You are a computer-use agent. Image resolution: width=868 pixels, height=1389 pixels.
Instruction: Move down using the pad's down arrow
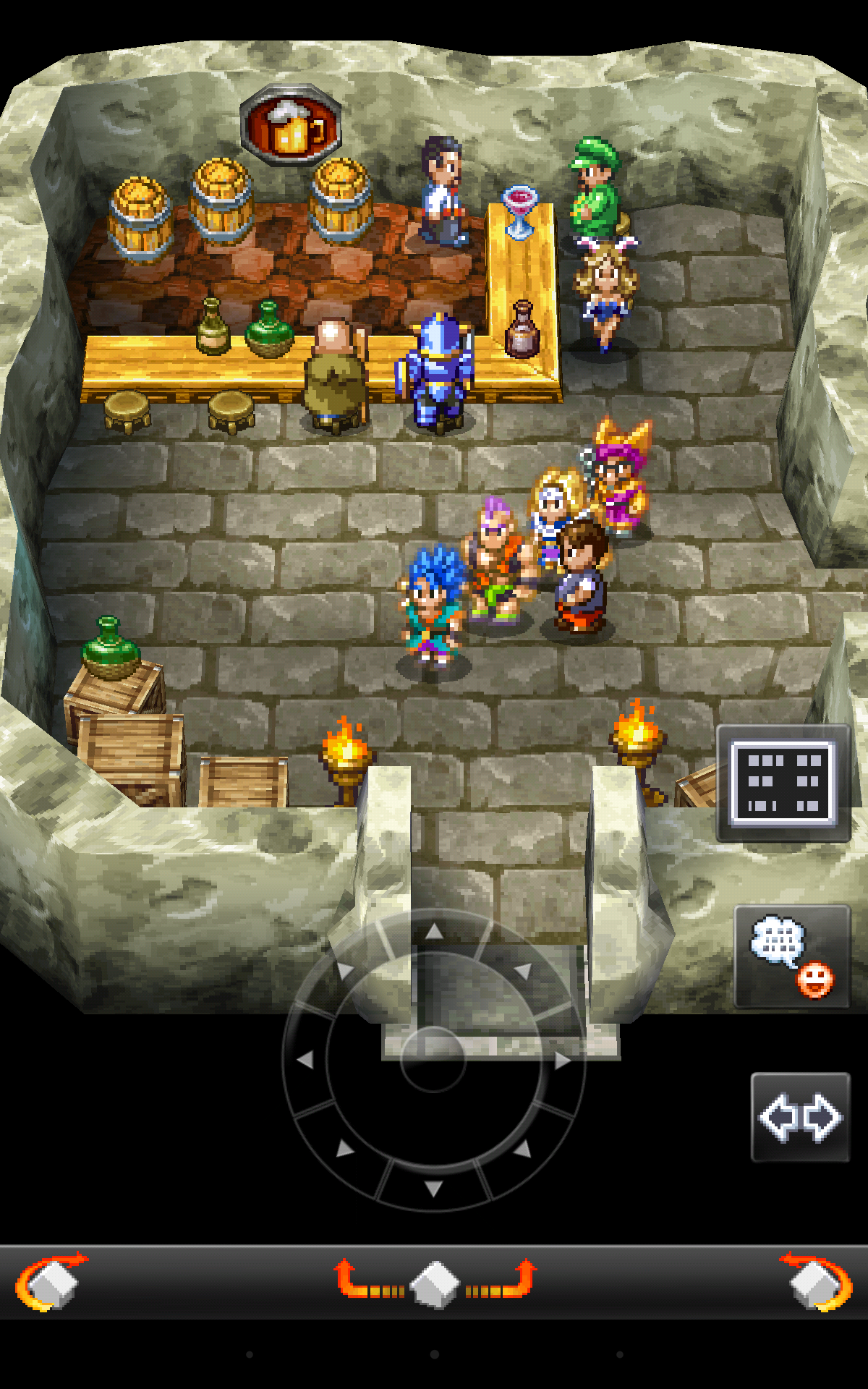(434, 1188)
